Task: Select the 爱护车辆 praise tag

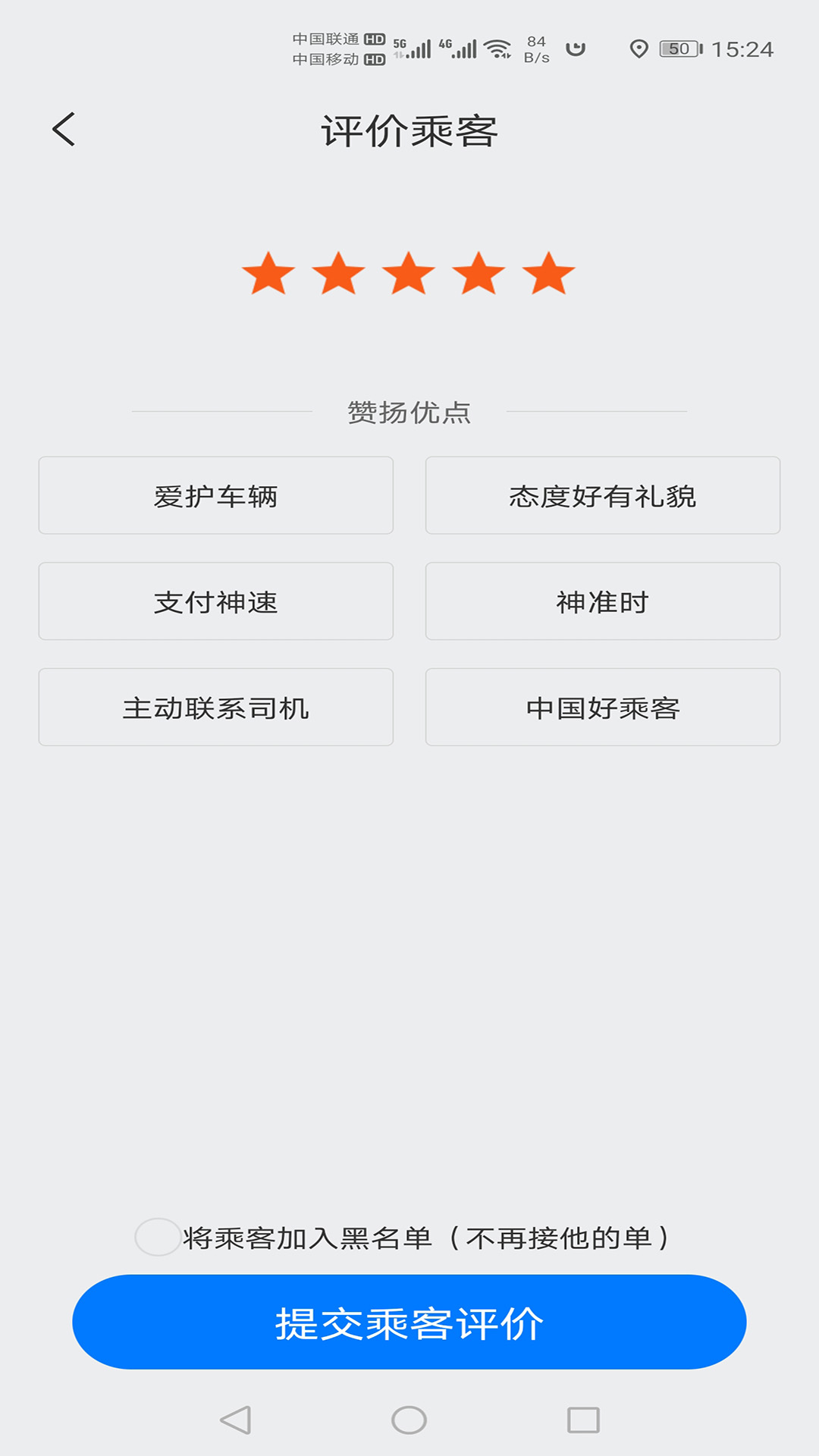Action: click(216, 496)
